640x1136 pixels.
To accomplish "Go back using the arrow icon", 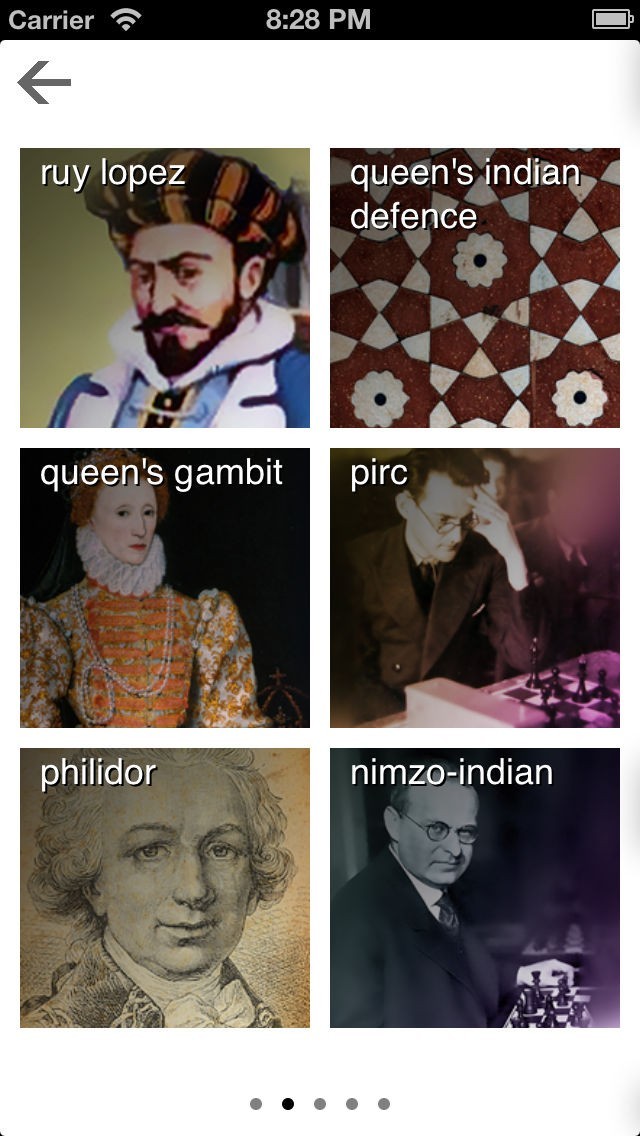I will pos(44,83).
